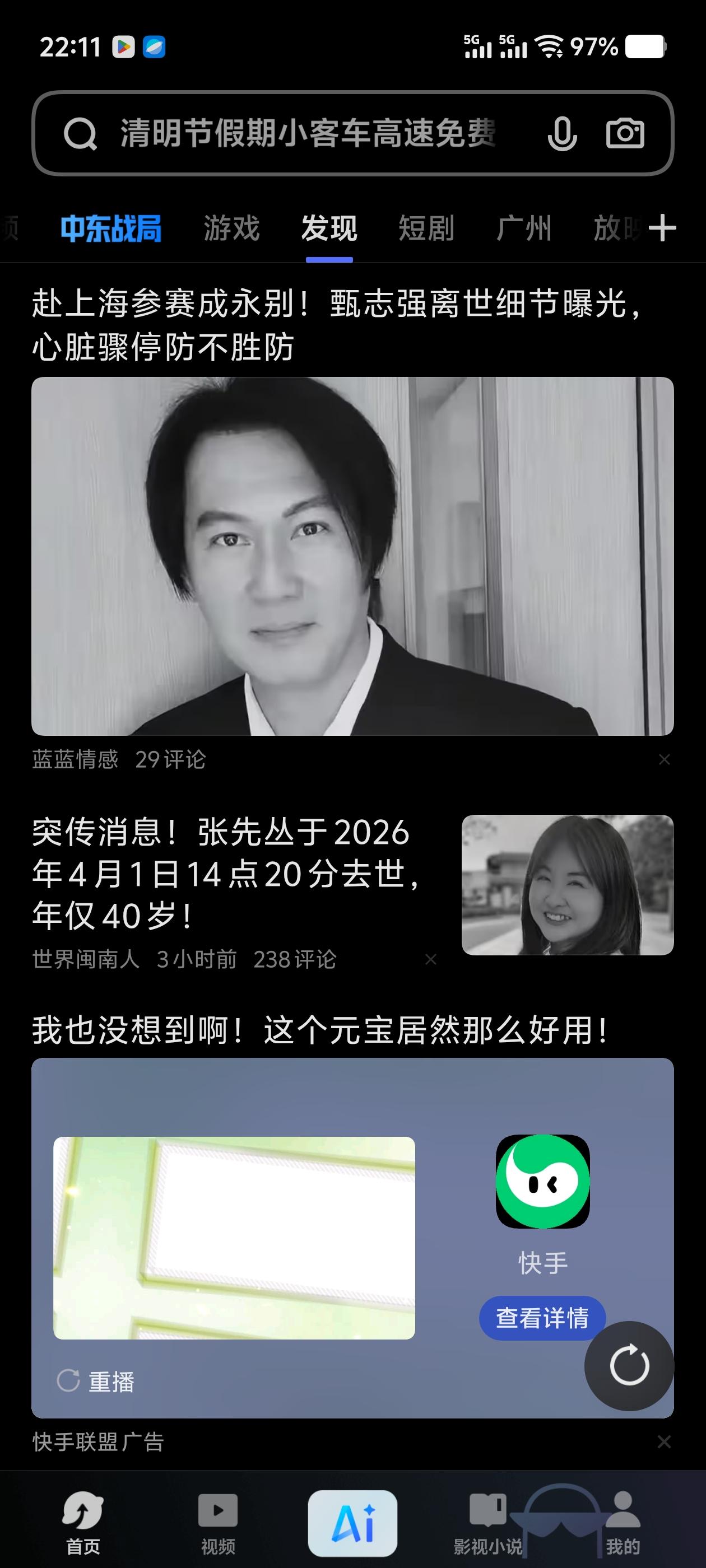
Task: Hide the 张先丛 news item
Action: click(x=431, y=959)
